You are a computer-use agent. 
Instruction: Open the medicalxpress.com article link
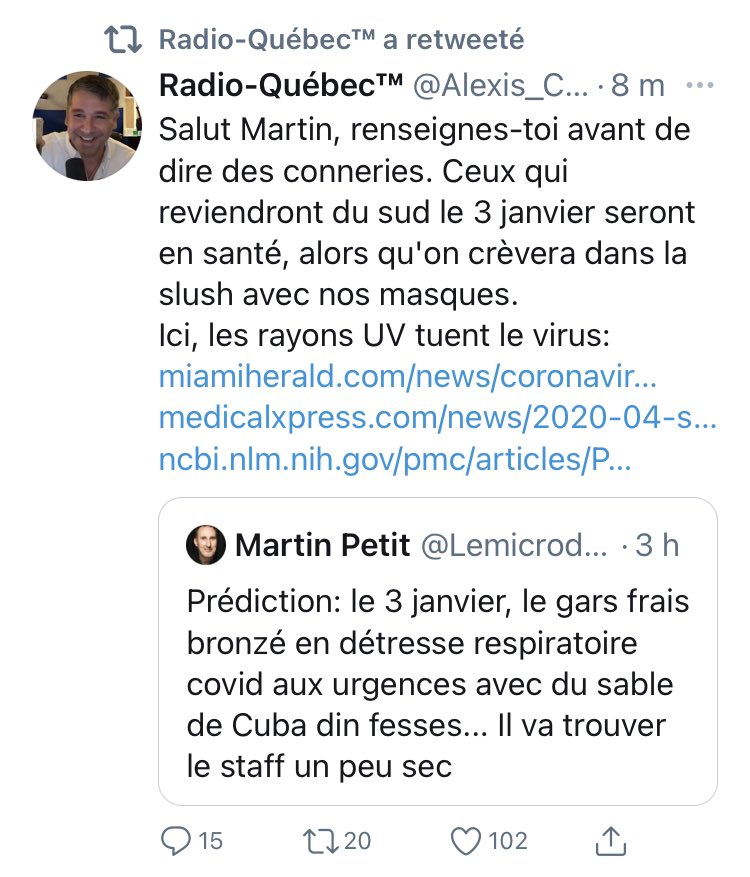(x=437, y=417)
